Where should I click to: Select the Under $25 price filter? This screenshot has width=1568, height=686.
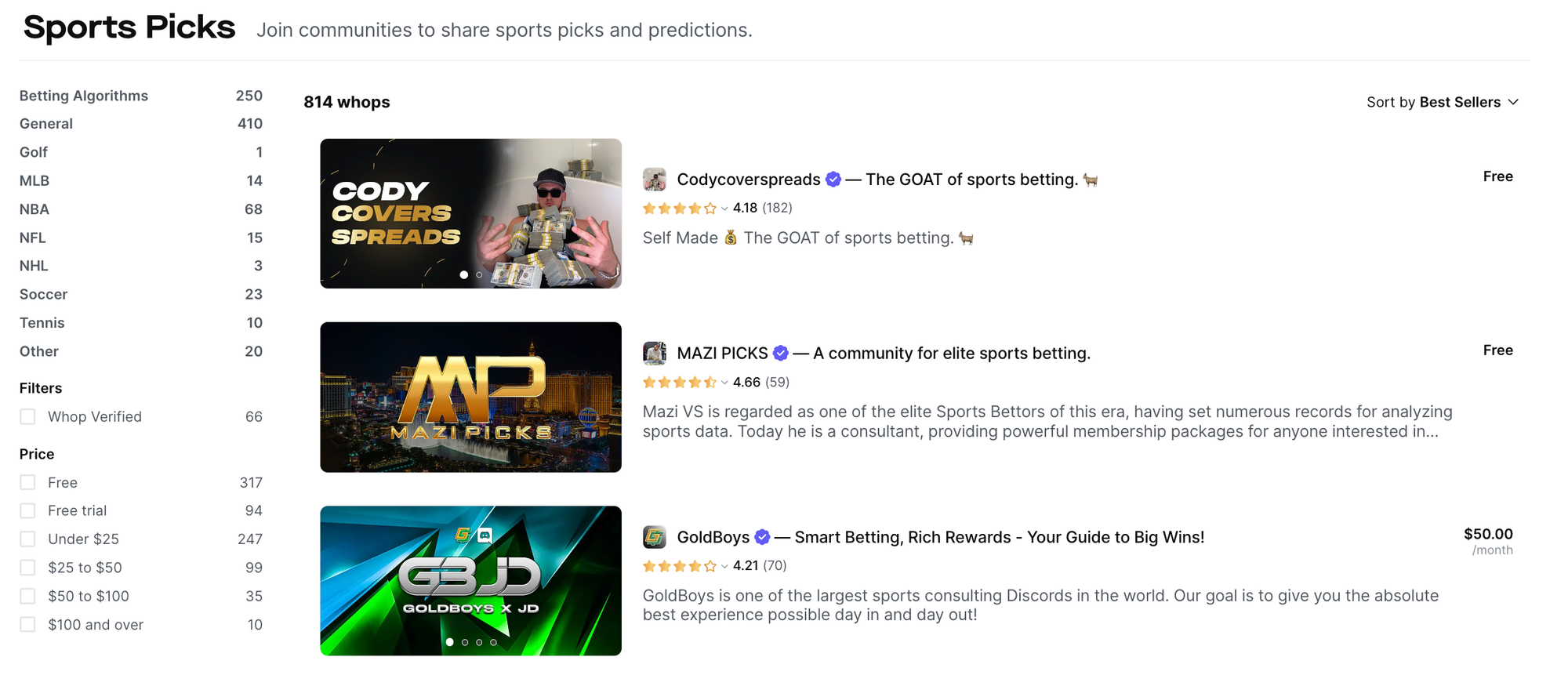coord(28,539)
